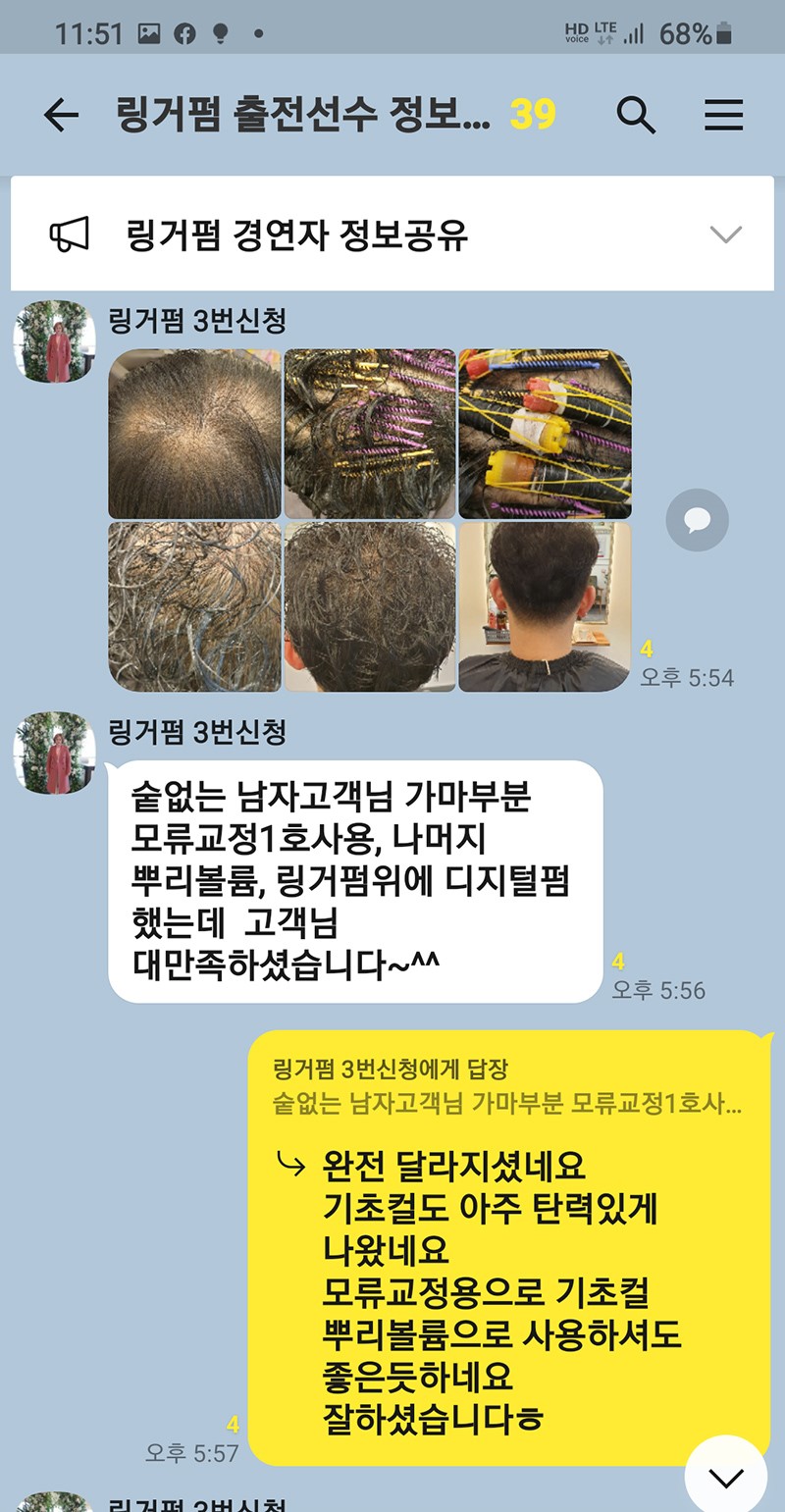View the wet curly hair close-up photo
The image size is (785, 1512).
tap(194, 606)
